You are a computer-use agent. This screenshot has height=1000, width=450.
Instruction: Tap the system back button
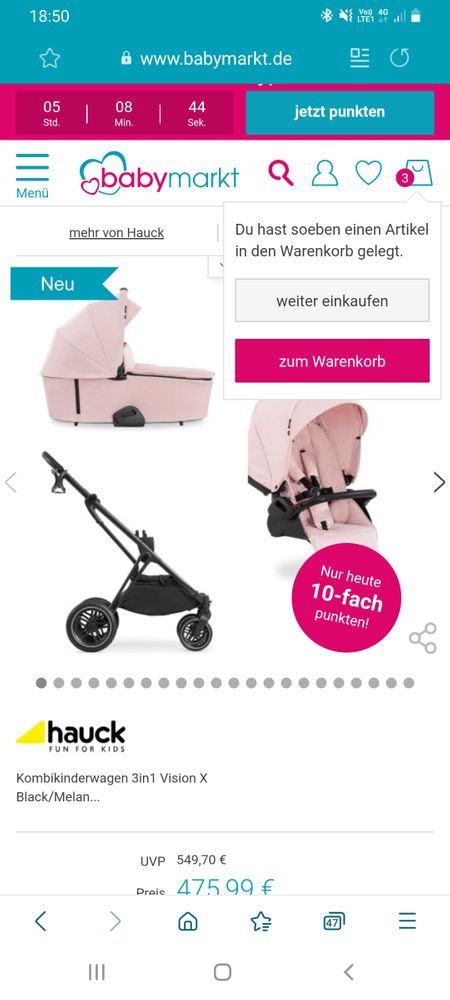349,972
